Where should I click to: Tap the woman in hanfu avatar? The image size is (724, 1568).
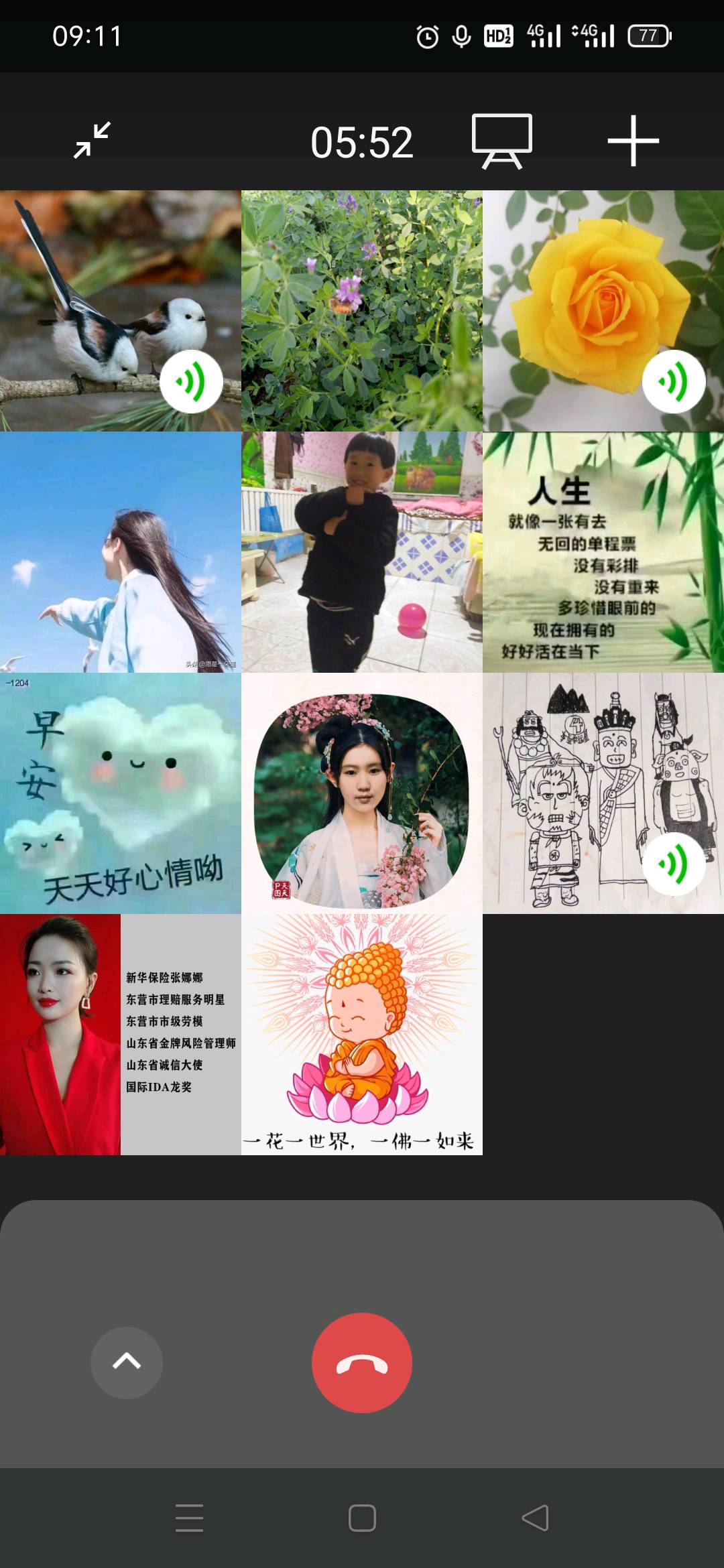tap(362, 793)
